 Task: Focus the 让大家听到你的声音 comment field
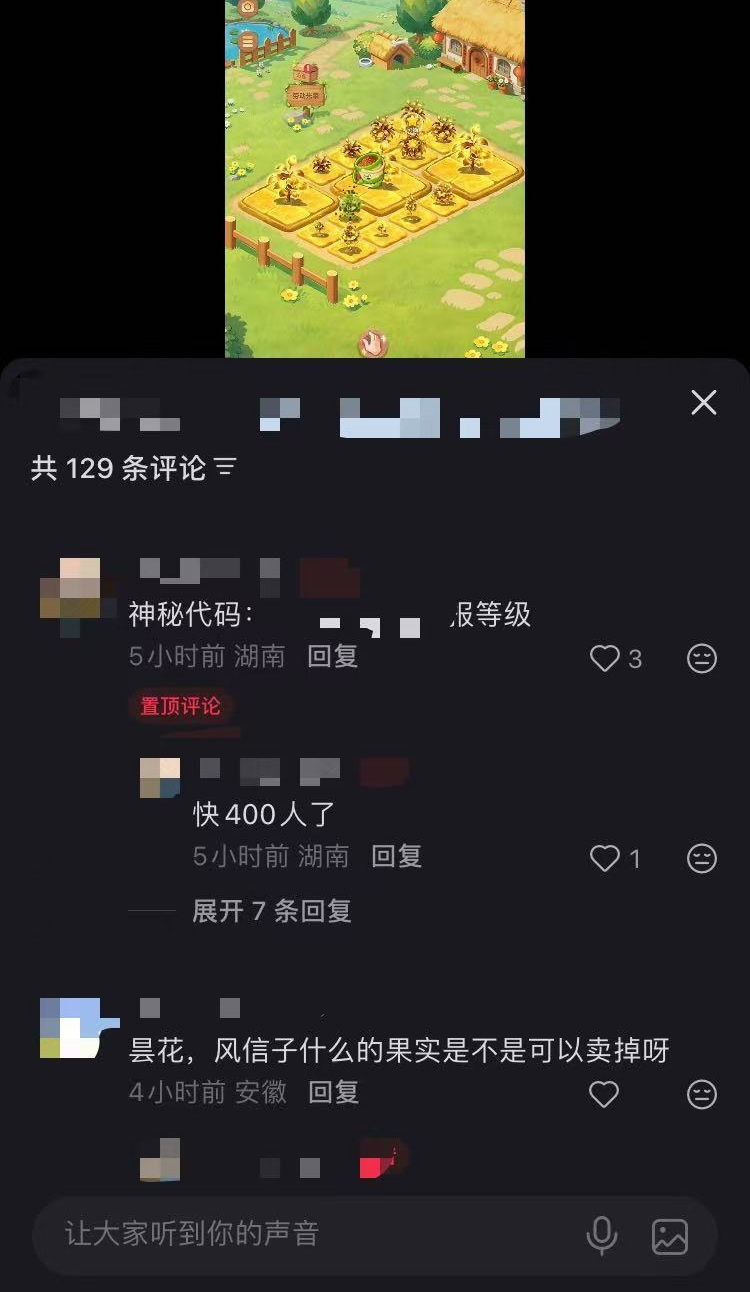point(300,1234)
